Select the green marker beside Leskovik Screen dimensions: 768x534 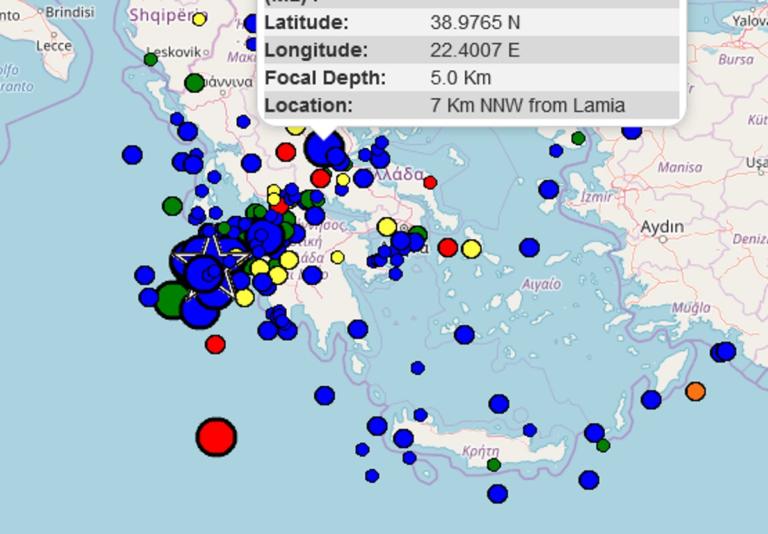(x=151, y=60)
